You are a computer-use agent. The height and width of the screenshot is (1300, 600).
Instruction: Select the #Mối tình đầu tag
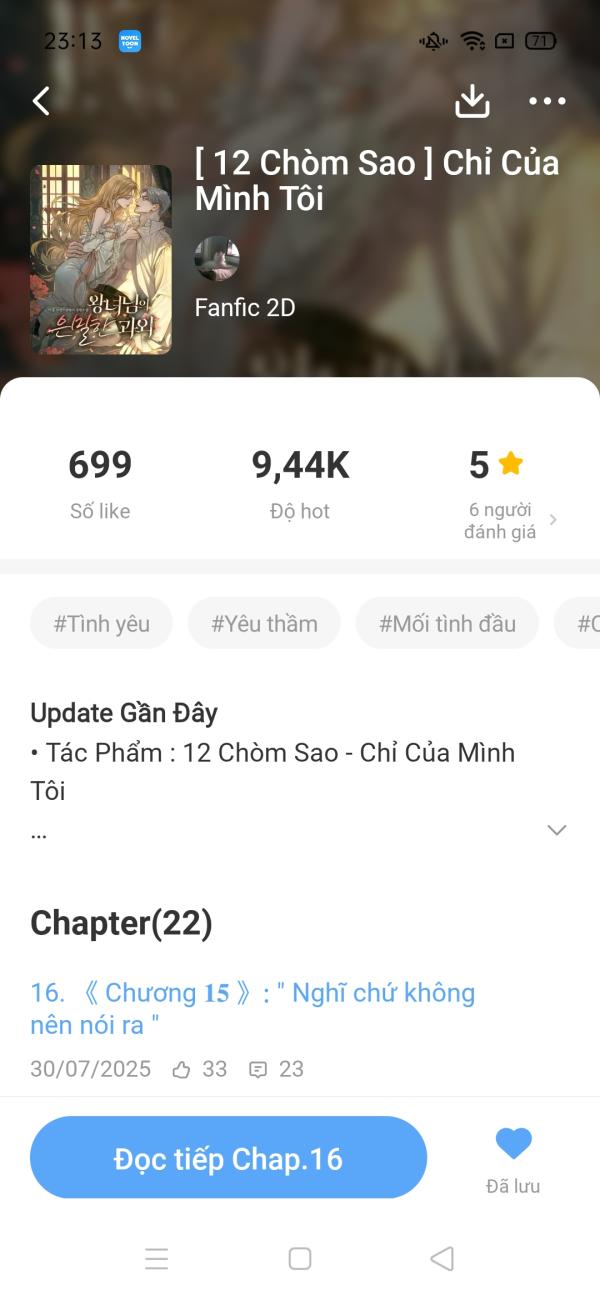click(x=447, y=624)
